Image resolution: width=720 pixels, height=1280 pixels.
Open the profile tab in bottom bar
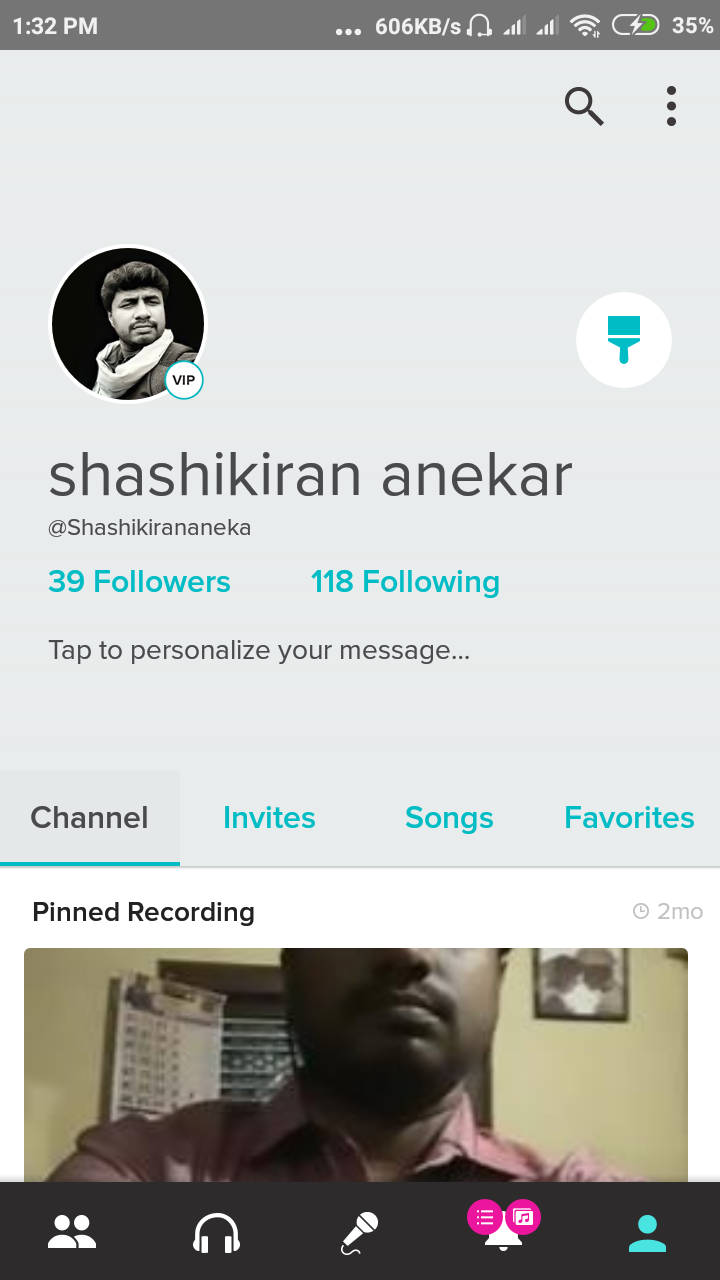647,1232
